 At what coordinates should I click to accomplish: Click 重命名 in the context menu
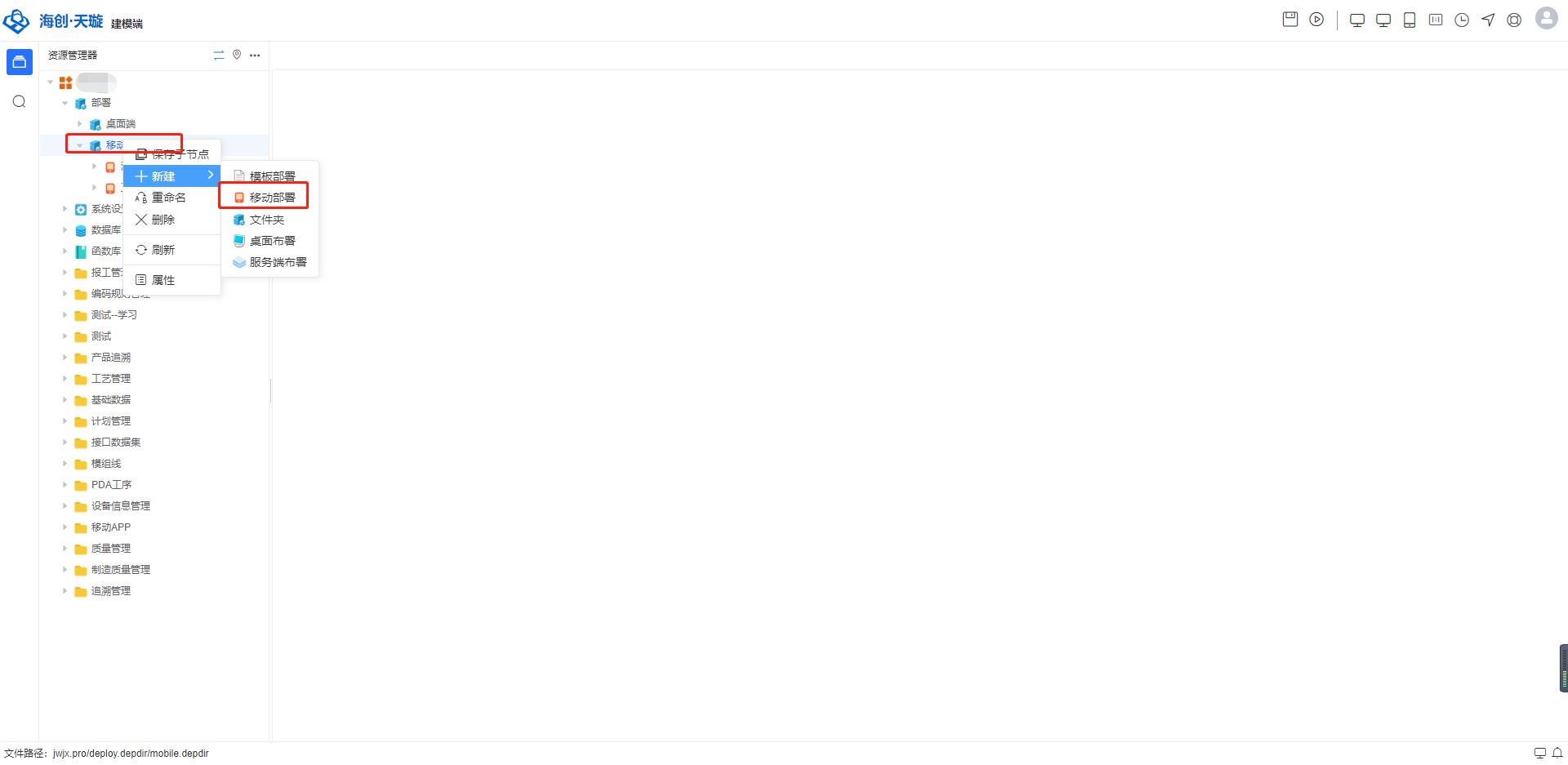pyautogui.click(x=168, y=198)
